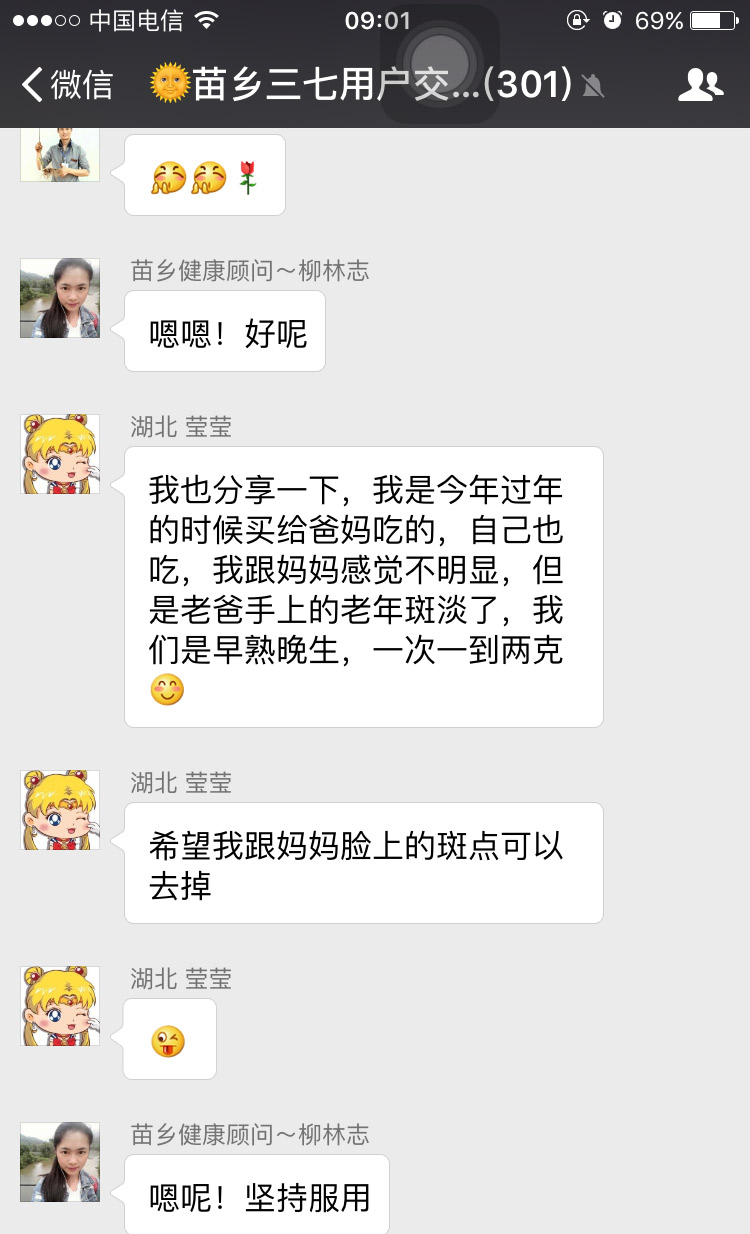Open sender avatar beside the rose emoji message

point(60,154)
